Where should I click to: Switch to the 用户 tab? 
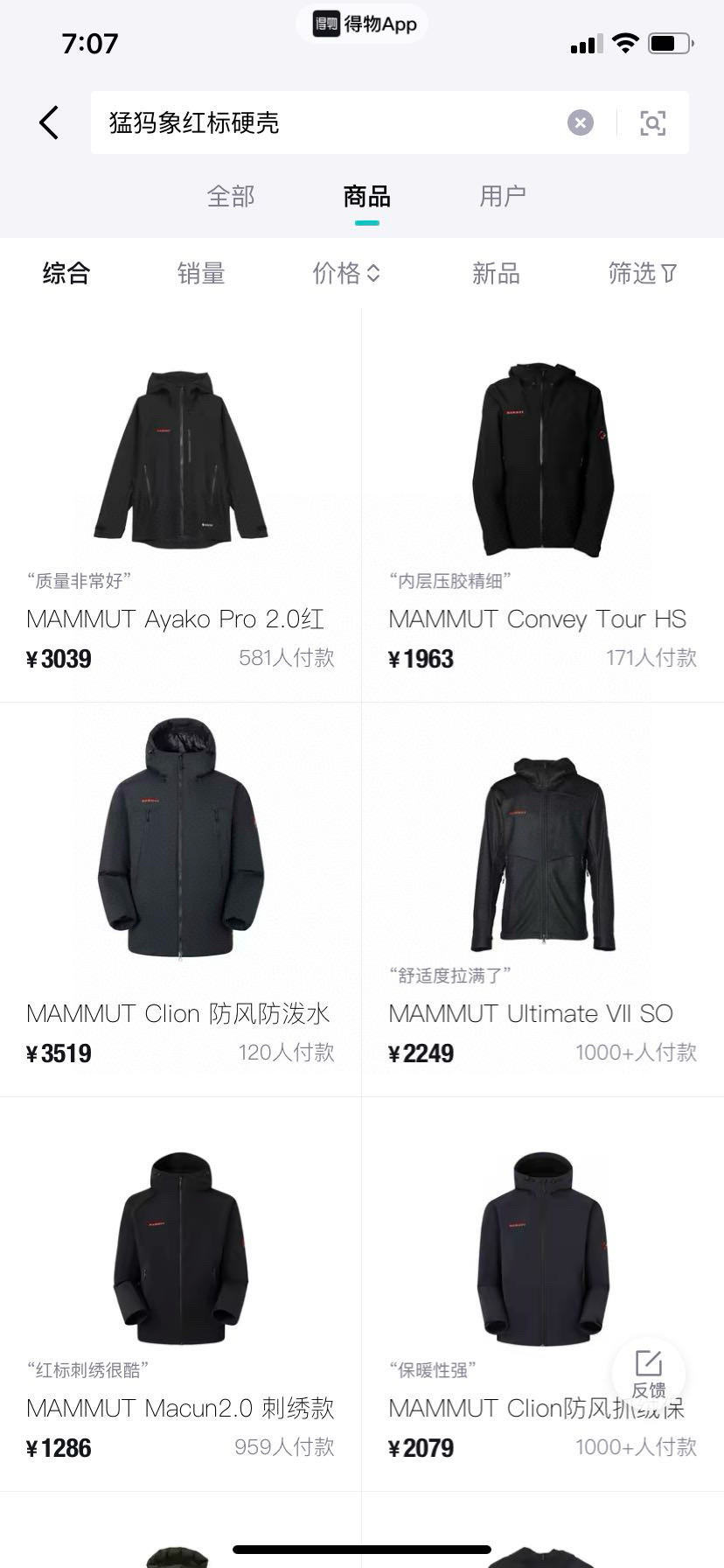click(502, 196)
